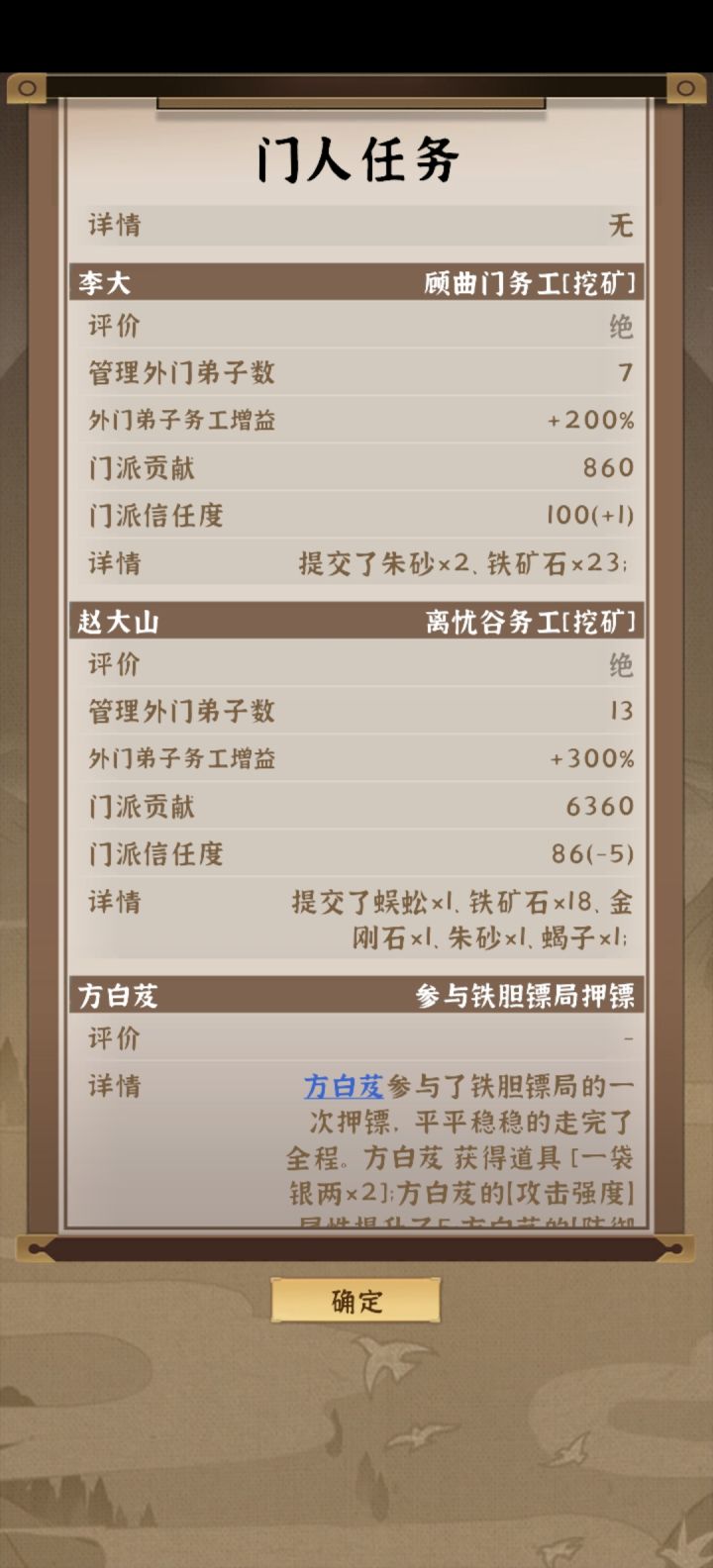Viewport: 713px width, 1568px height.
Task: Select the topmost 详情 row showing 无
Action: 356,226
